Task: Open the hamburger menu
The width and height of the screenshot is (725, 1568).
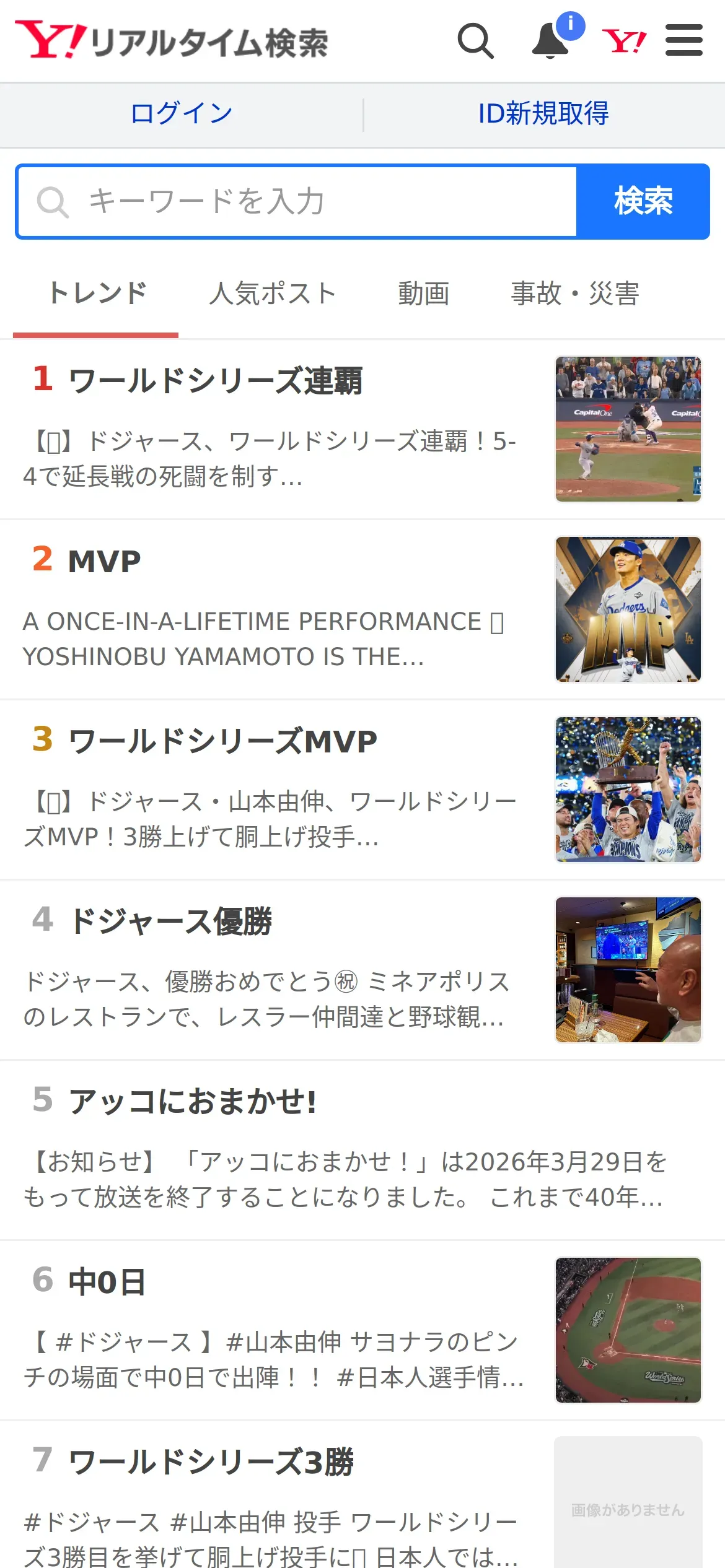Action: pyautogui.click(x=683, y=41)
